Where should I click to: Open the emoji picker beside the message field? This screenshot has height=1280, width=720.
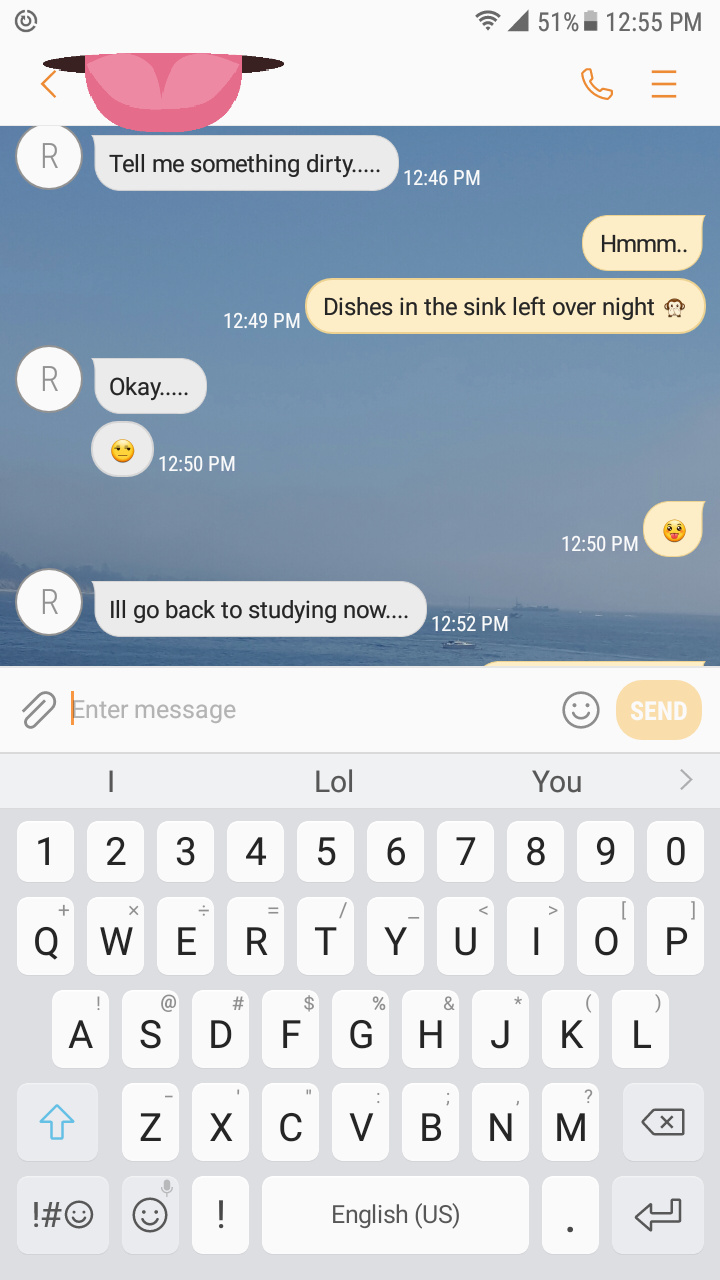point(581,710)
